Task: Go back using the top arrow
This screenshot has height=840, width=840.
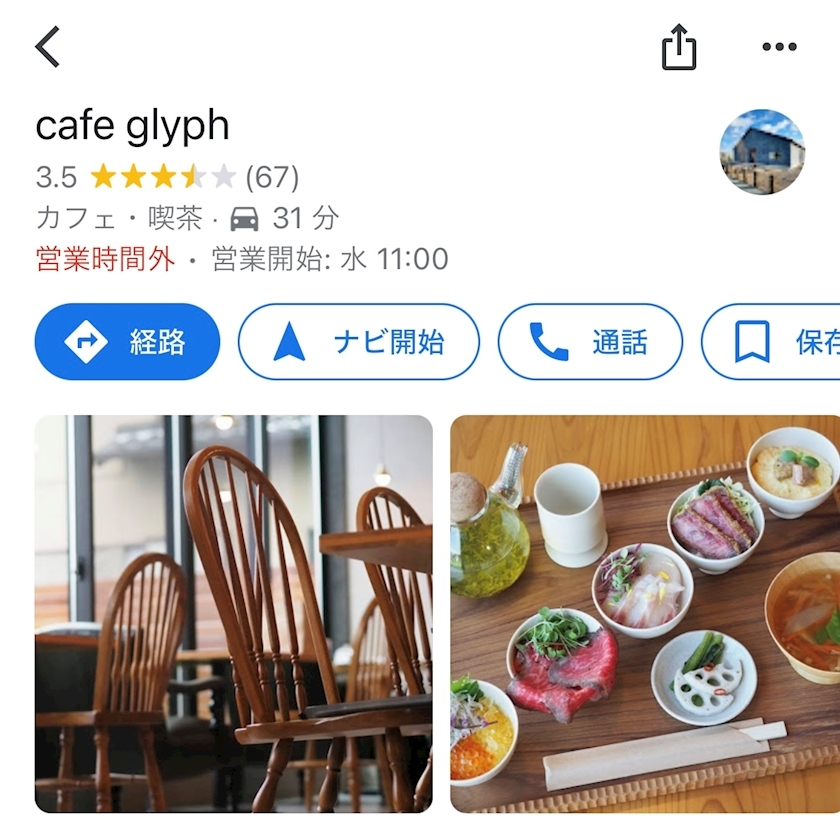Action: [48, 47]
